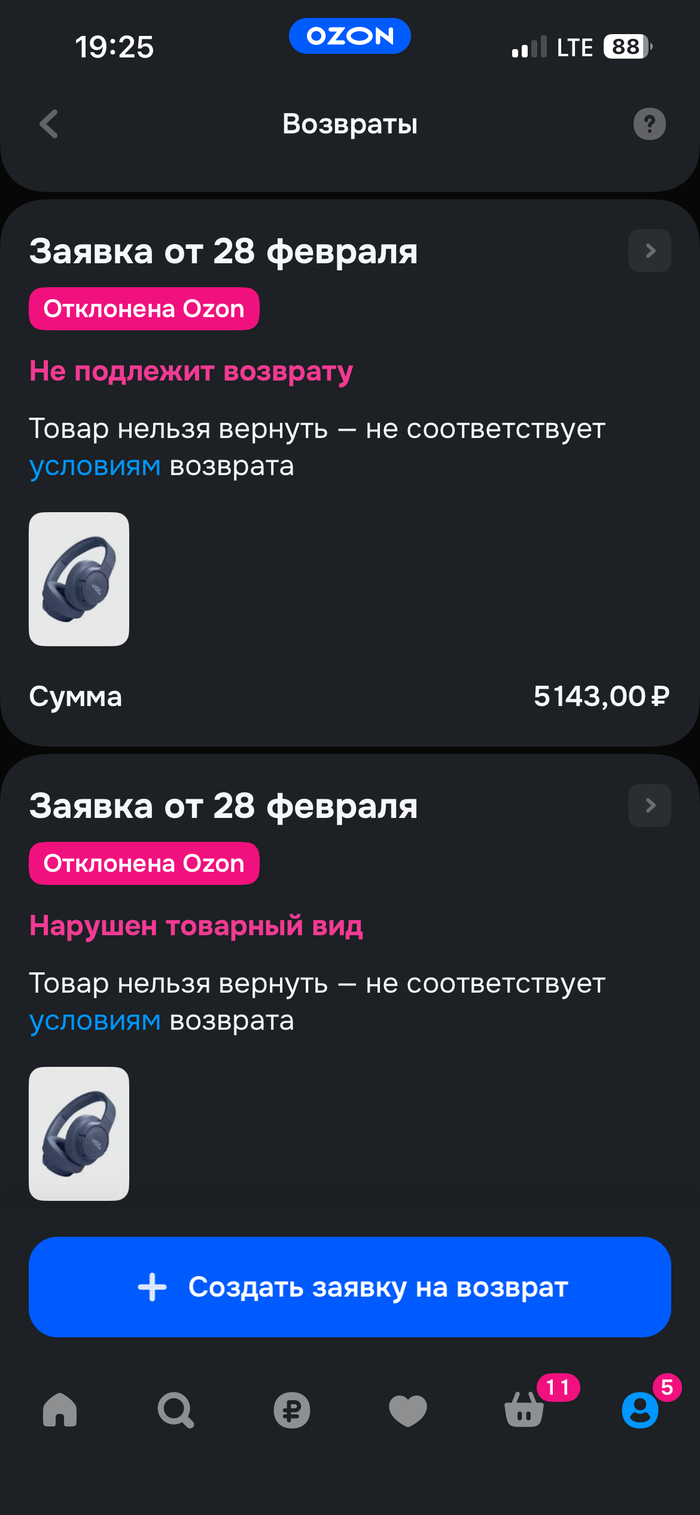This screenshot has width=700, height=1515.
Task: Open the ruble finance tab
Action: pos(292,1411)
